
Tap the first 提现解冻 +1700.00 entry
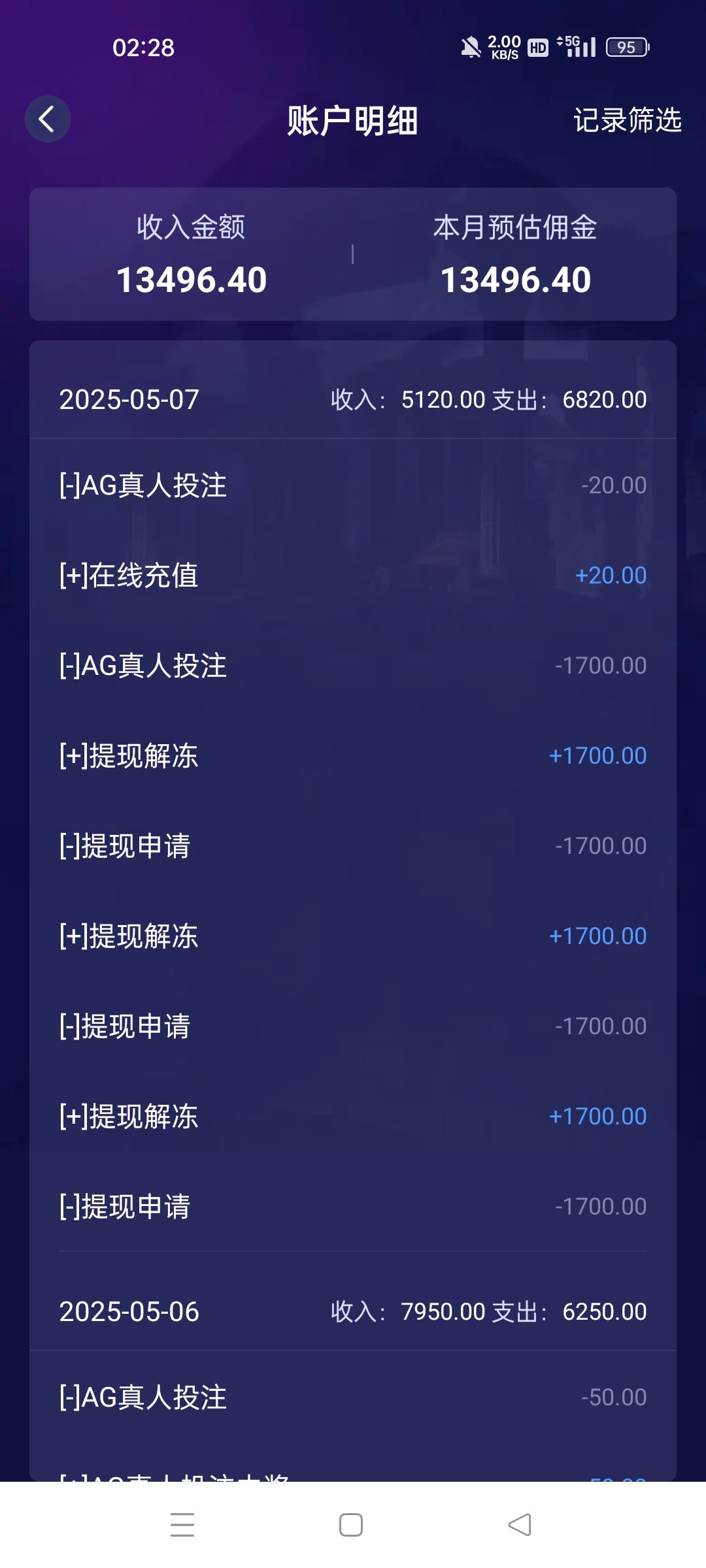(353, 755)
